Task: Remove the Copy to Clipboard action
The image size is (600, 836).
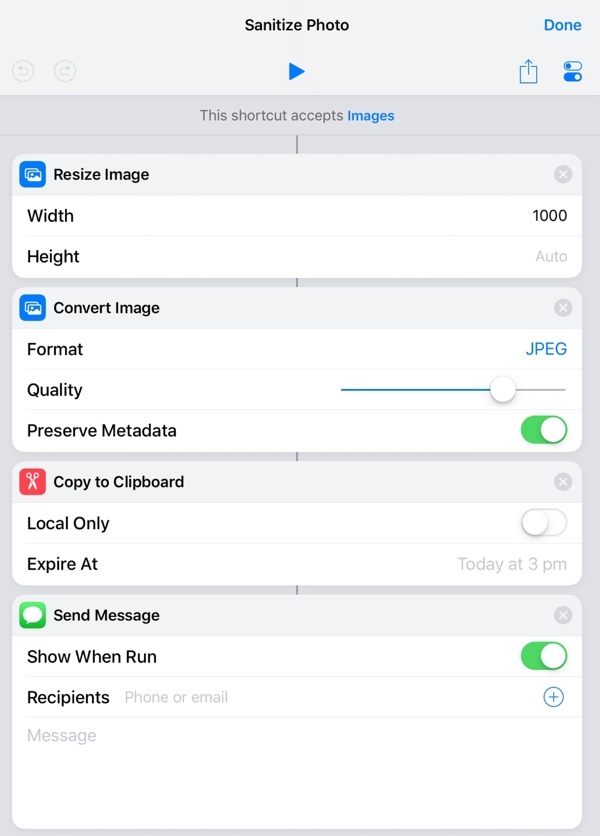Action: point(563,482)
